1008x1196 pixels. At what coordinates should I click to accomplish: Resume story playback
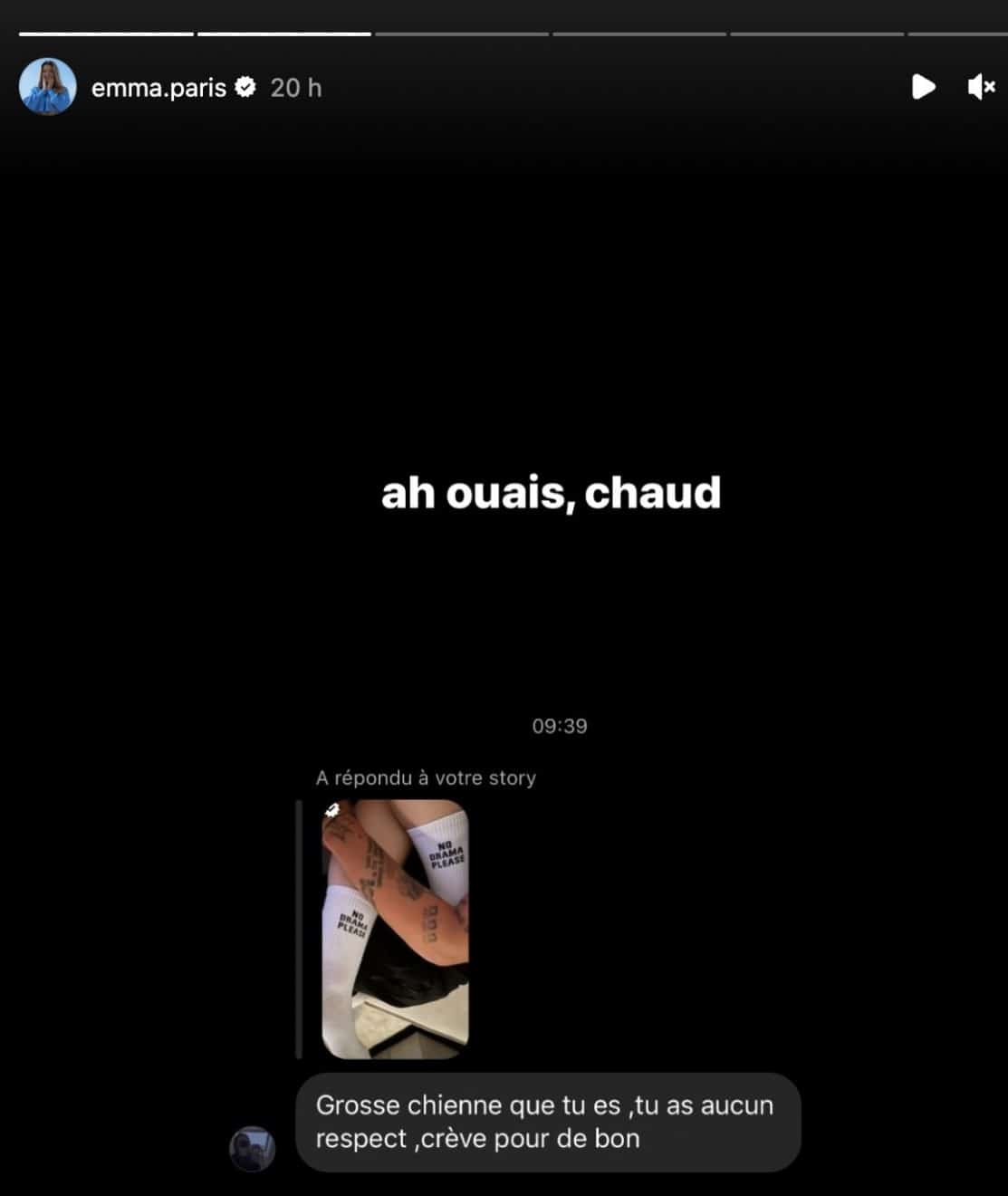(x=923, y=87)
